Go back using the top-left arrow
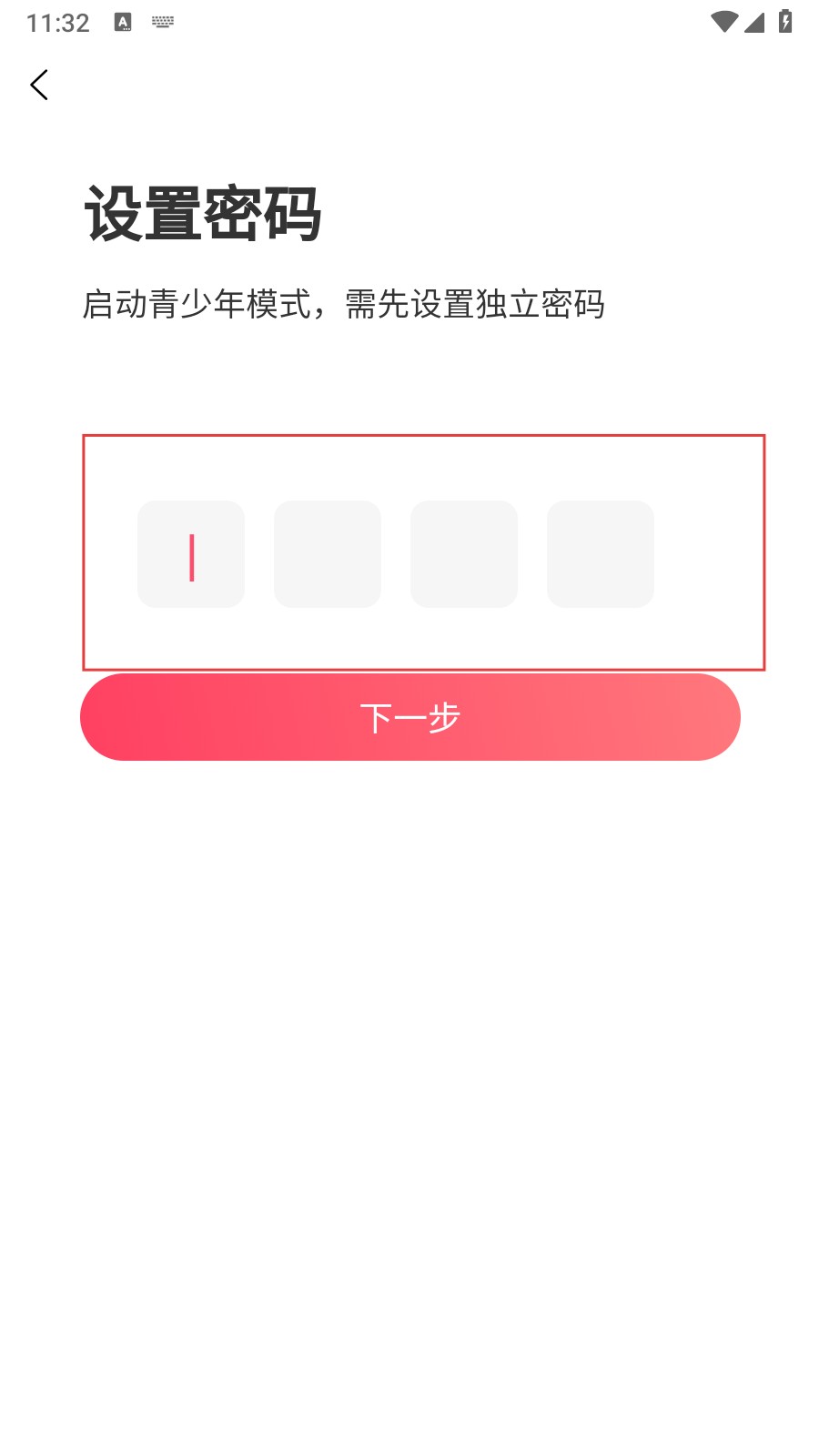The width and height of the screenshot is (819, 1456). [x=39, y=86]
